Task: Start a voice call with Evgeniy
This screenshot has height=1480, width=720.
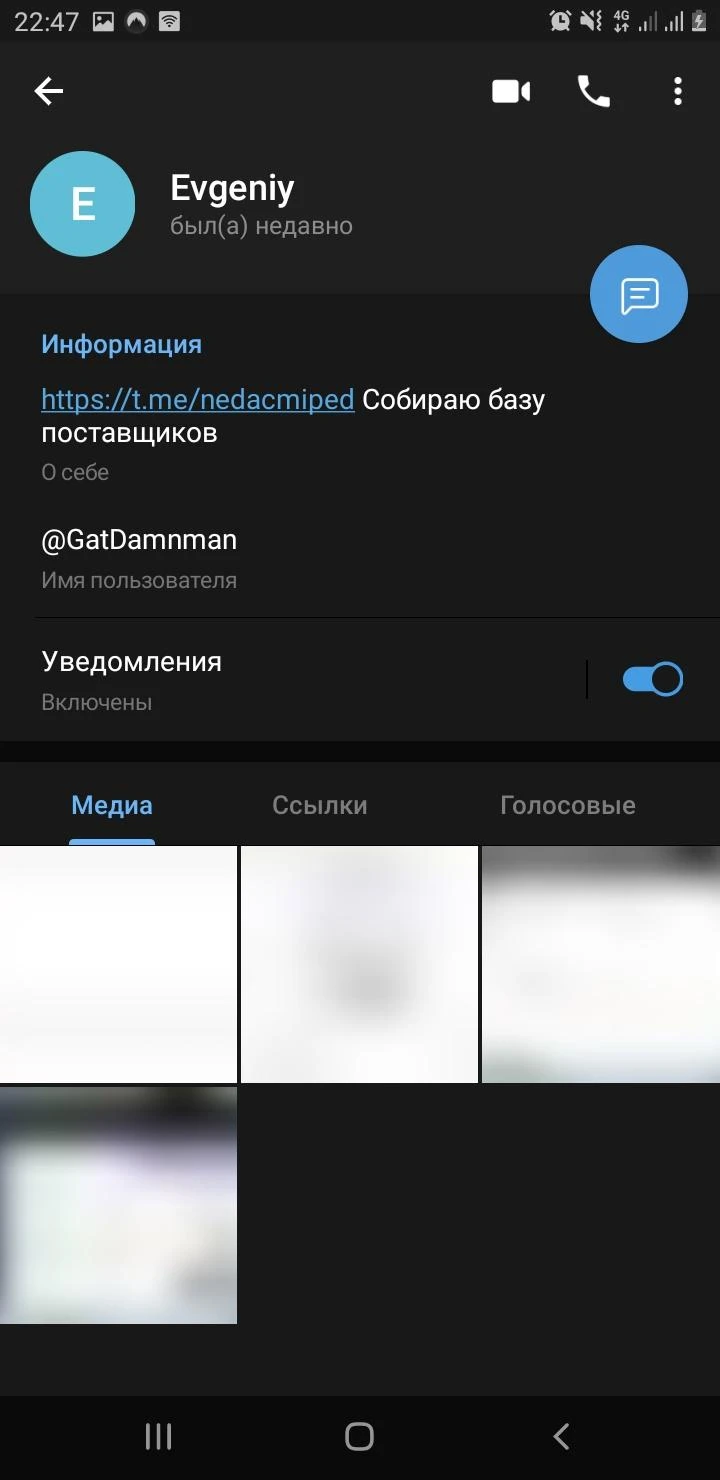Action: [593, 92]
